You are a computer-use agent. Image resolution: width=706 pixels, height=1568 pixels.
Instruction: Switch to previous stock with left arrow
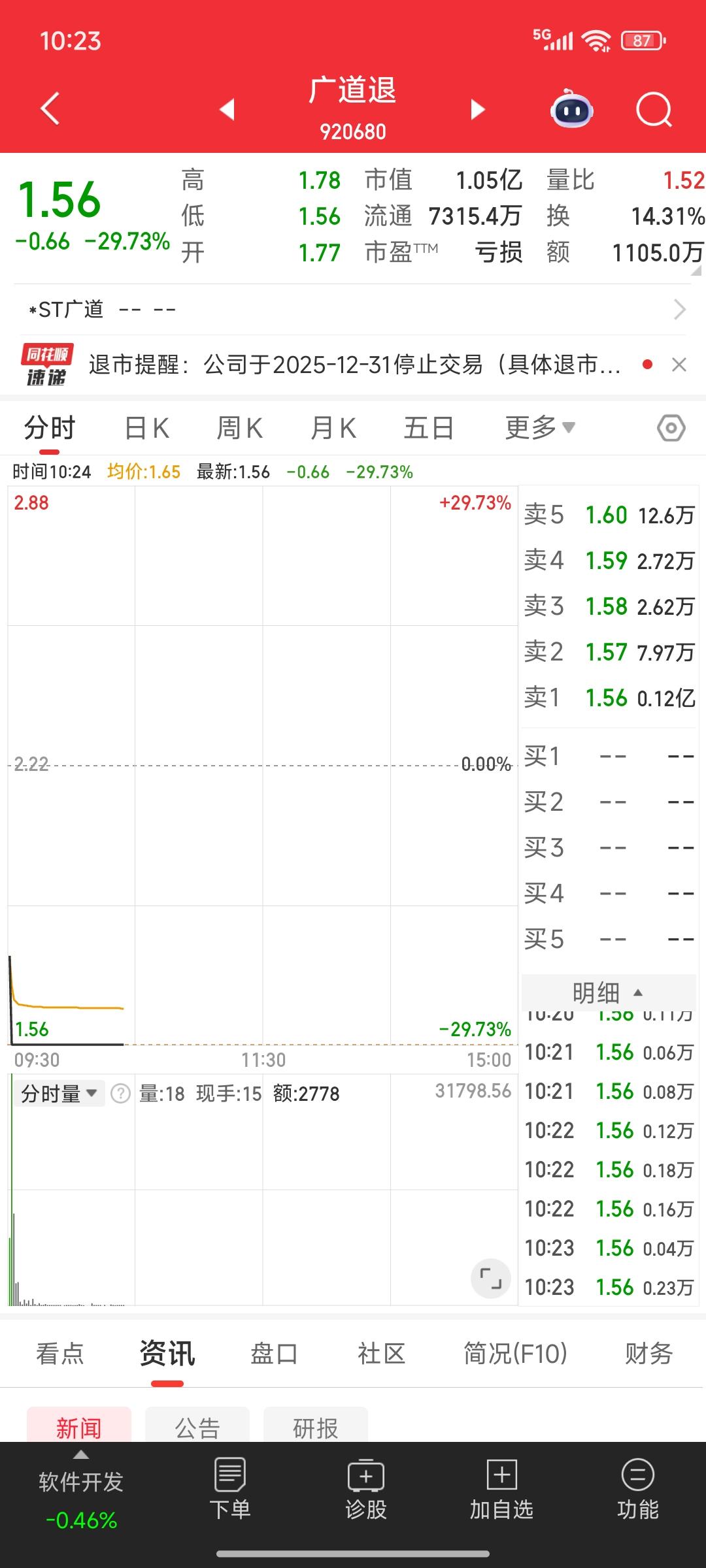(226, 110)
